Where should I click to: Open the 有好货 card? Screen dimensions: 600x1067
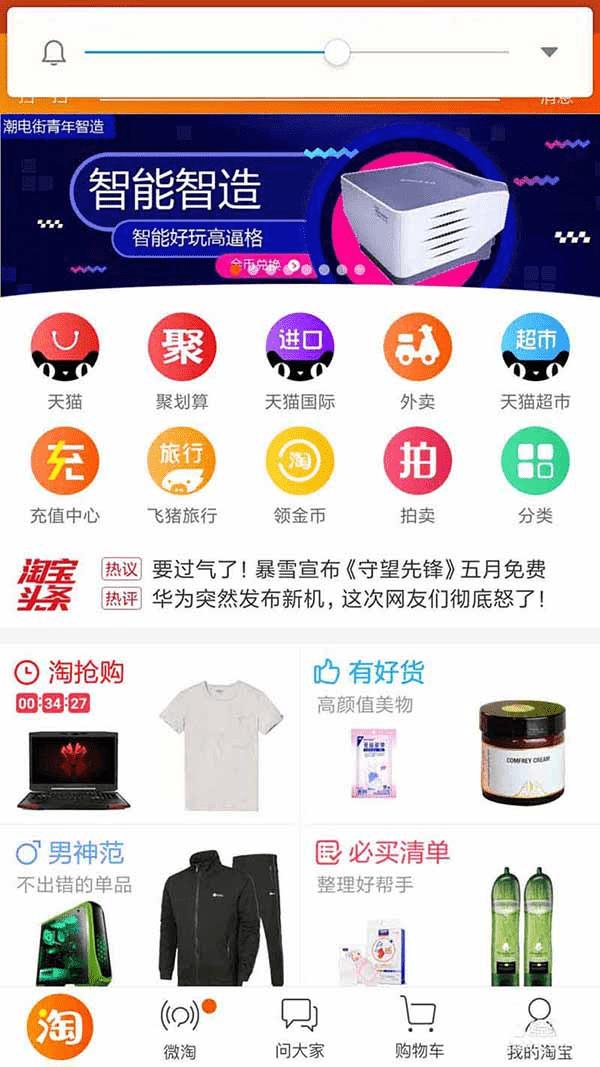(450, 734)
